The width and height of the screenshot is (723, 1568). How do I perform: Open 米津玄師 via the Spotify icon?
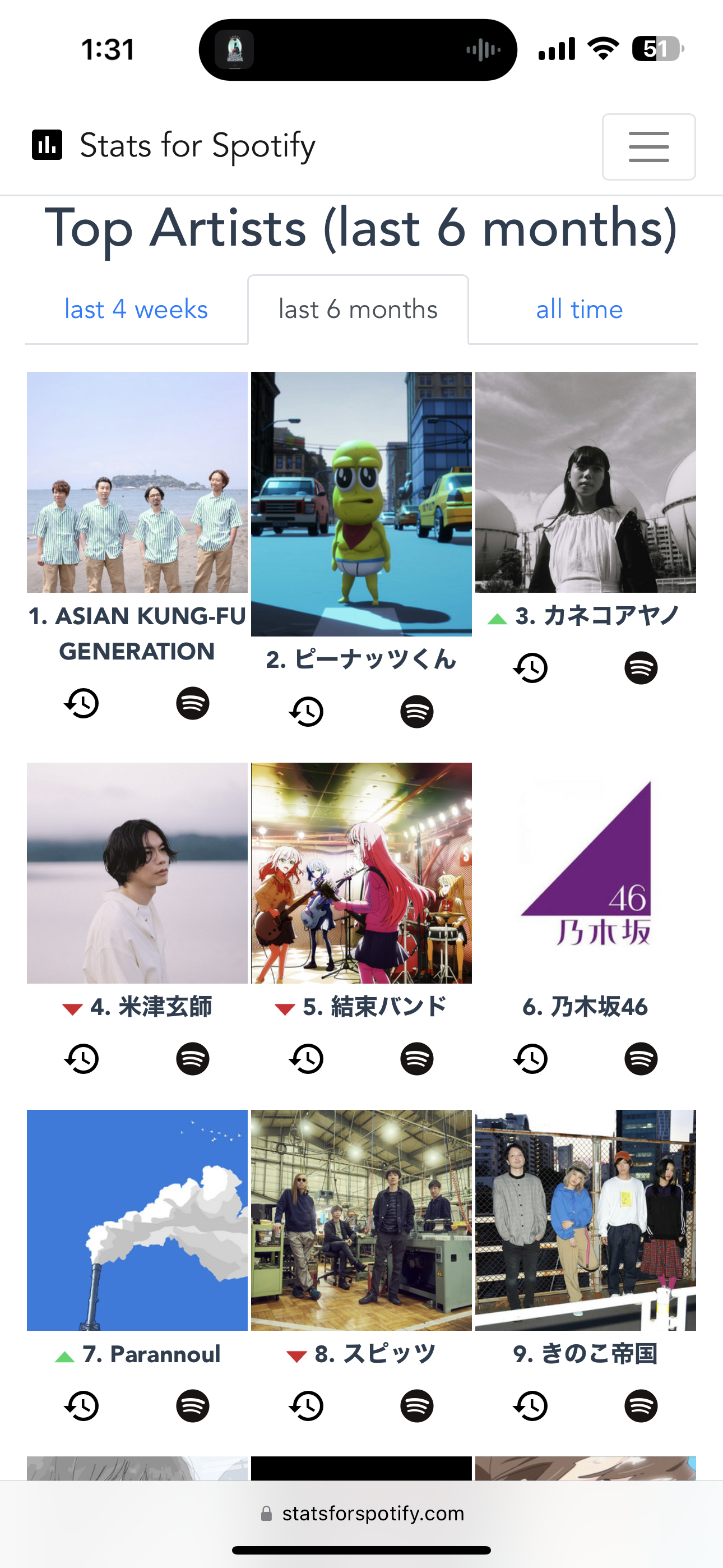click(192, 1059)
